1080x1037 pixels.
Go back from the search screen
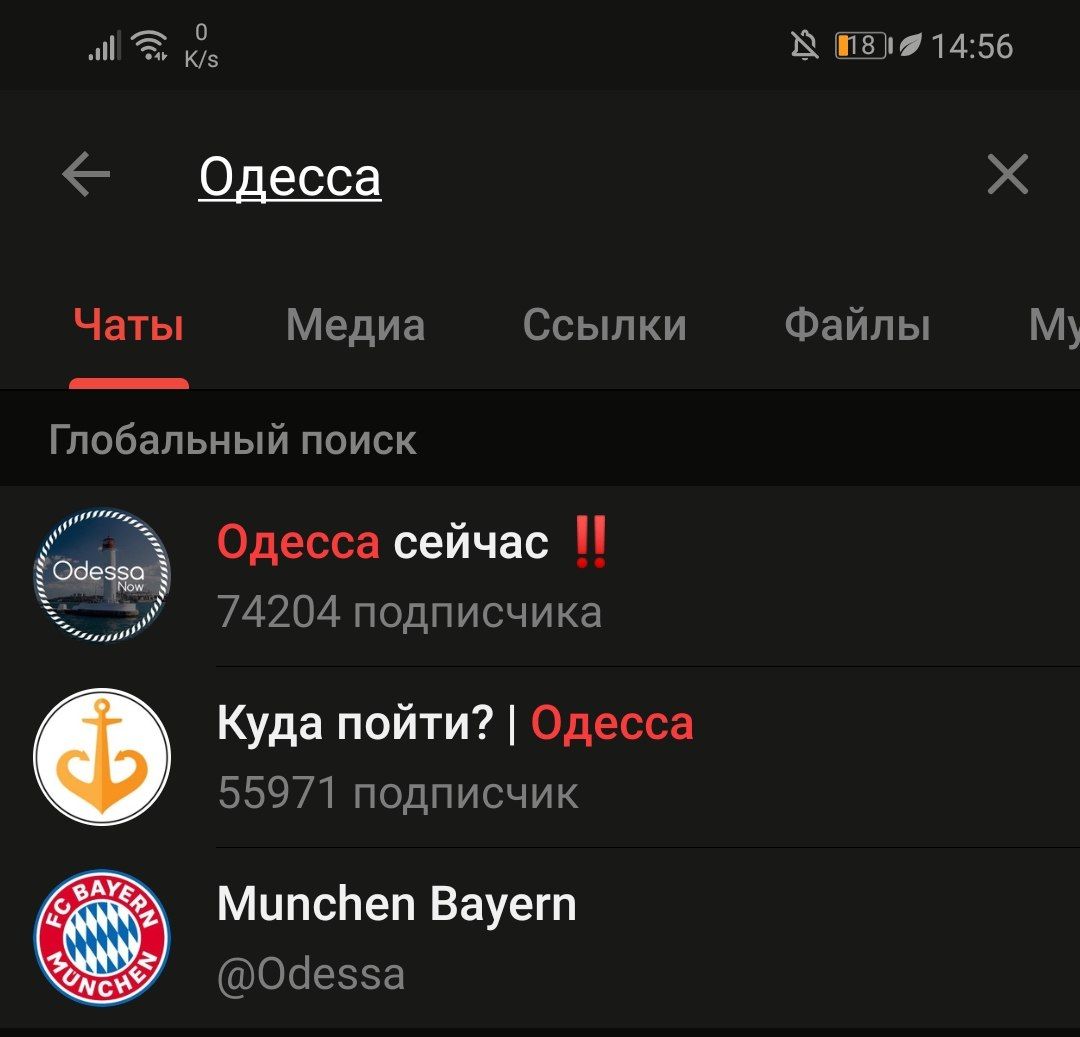coord(86,176)
